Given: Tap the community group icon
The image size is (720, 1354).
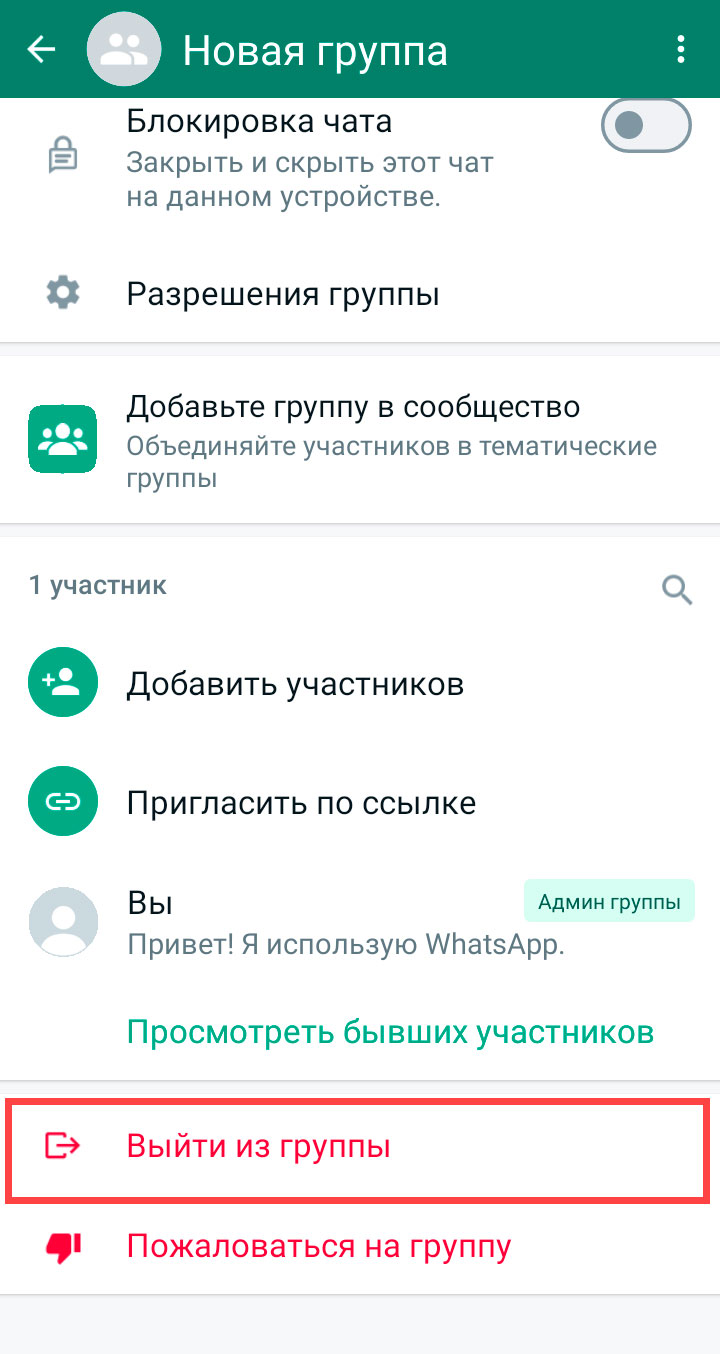Looking at the screenshot, I should coord(63,438).
